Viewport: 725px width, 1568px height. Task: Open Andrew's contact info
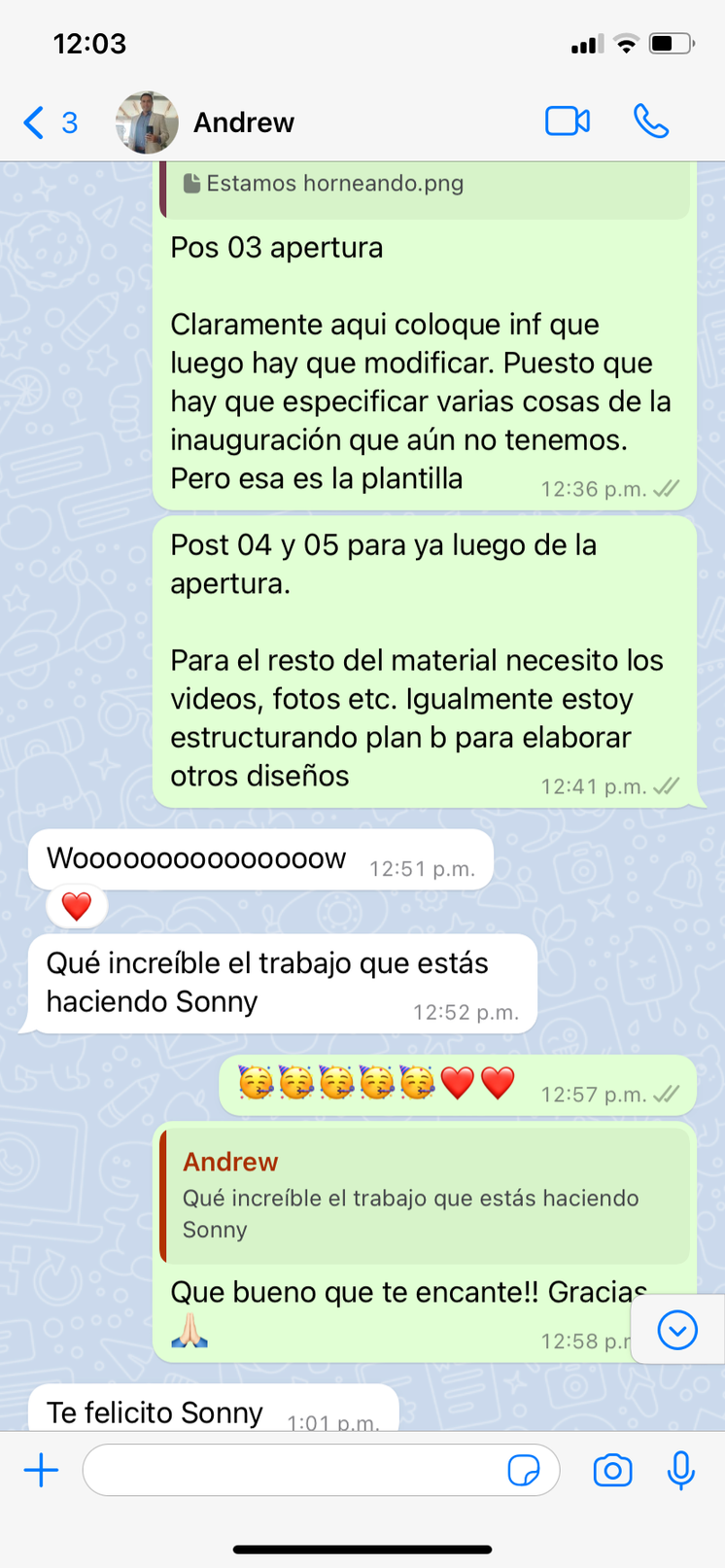pyautogui.click(x=243, y=122)
